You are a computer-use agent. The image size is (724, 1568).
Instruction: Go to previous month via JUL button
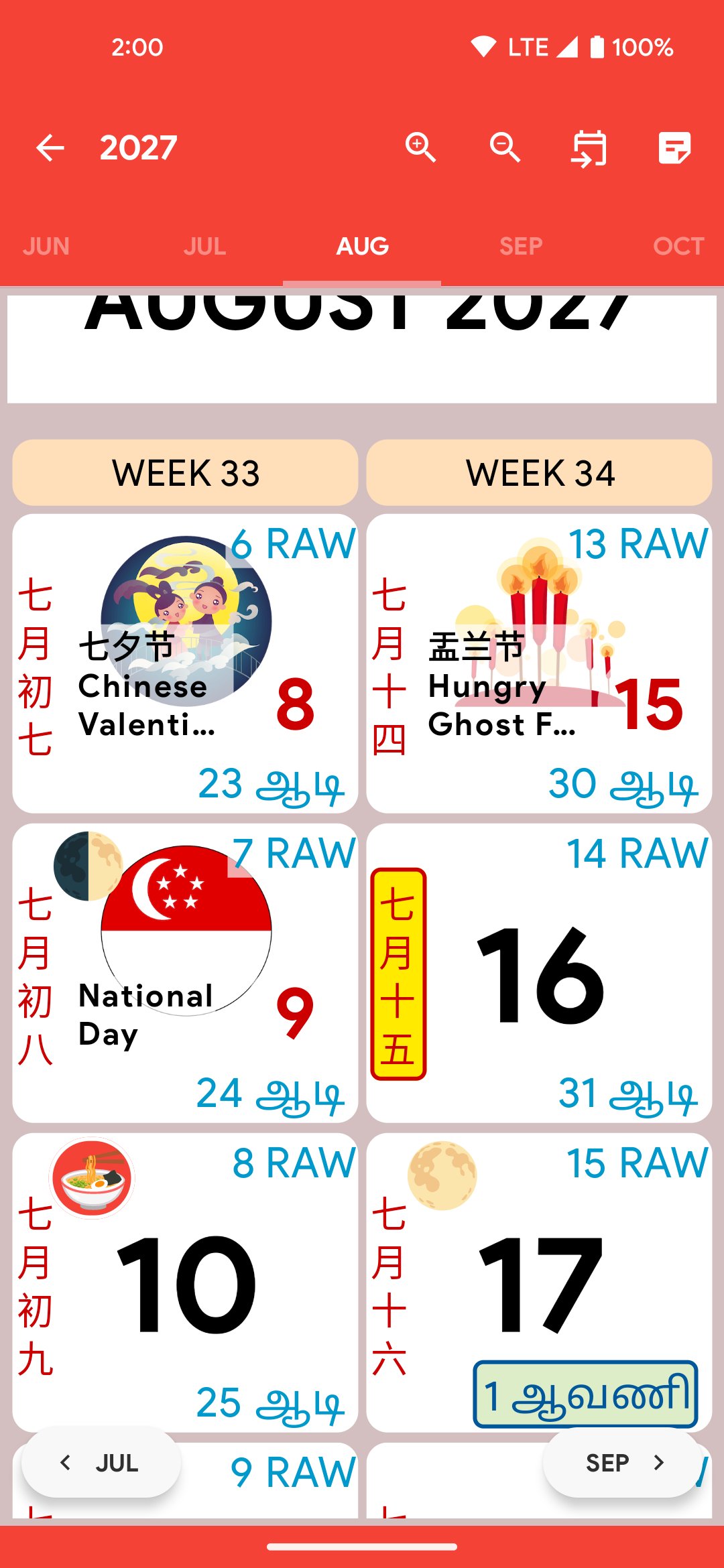click(101, 1463)
